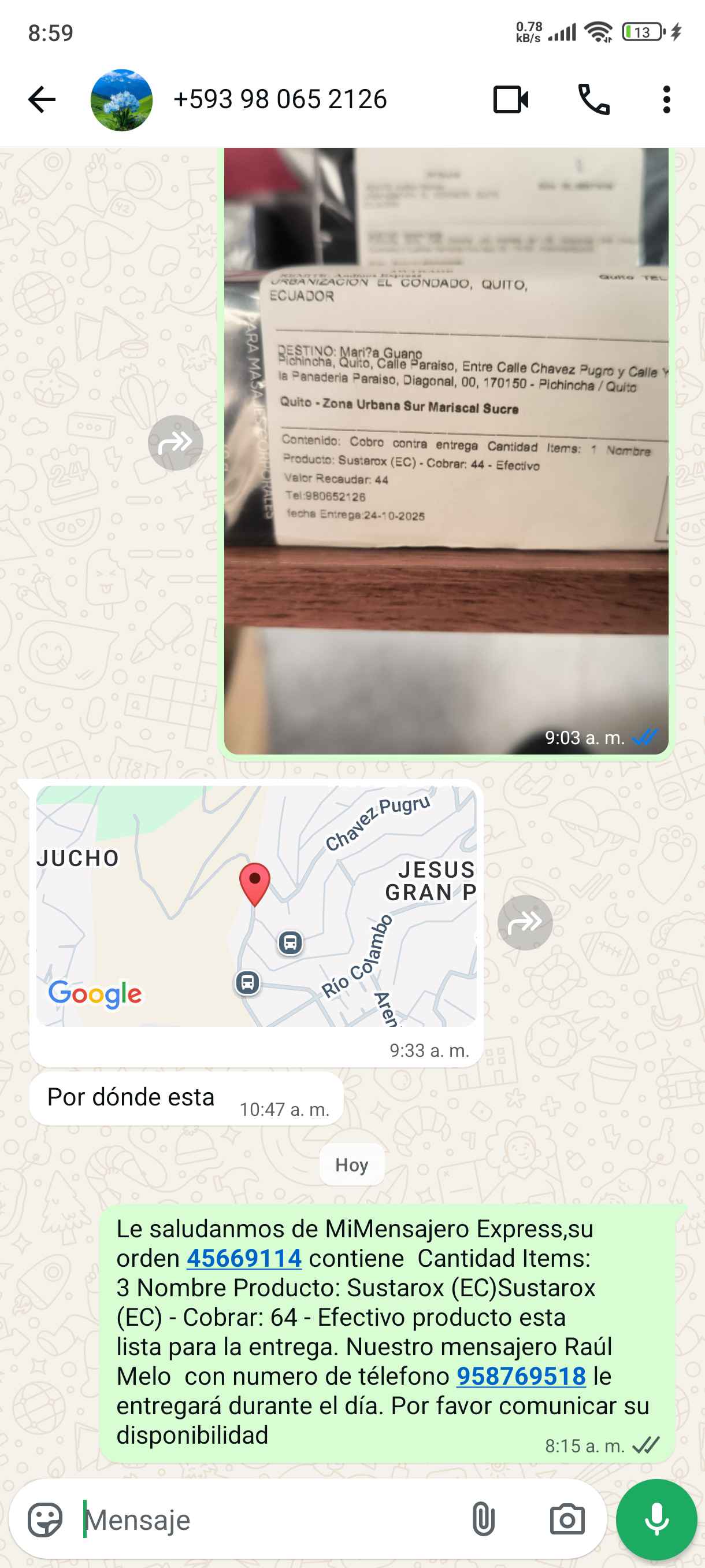
Task: Go back to the chat list
Action: pyautogui.click(x=42, y=100)
